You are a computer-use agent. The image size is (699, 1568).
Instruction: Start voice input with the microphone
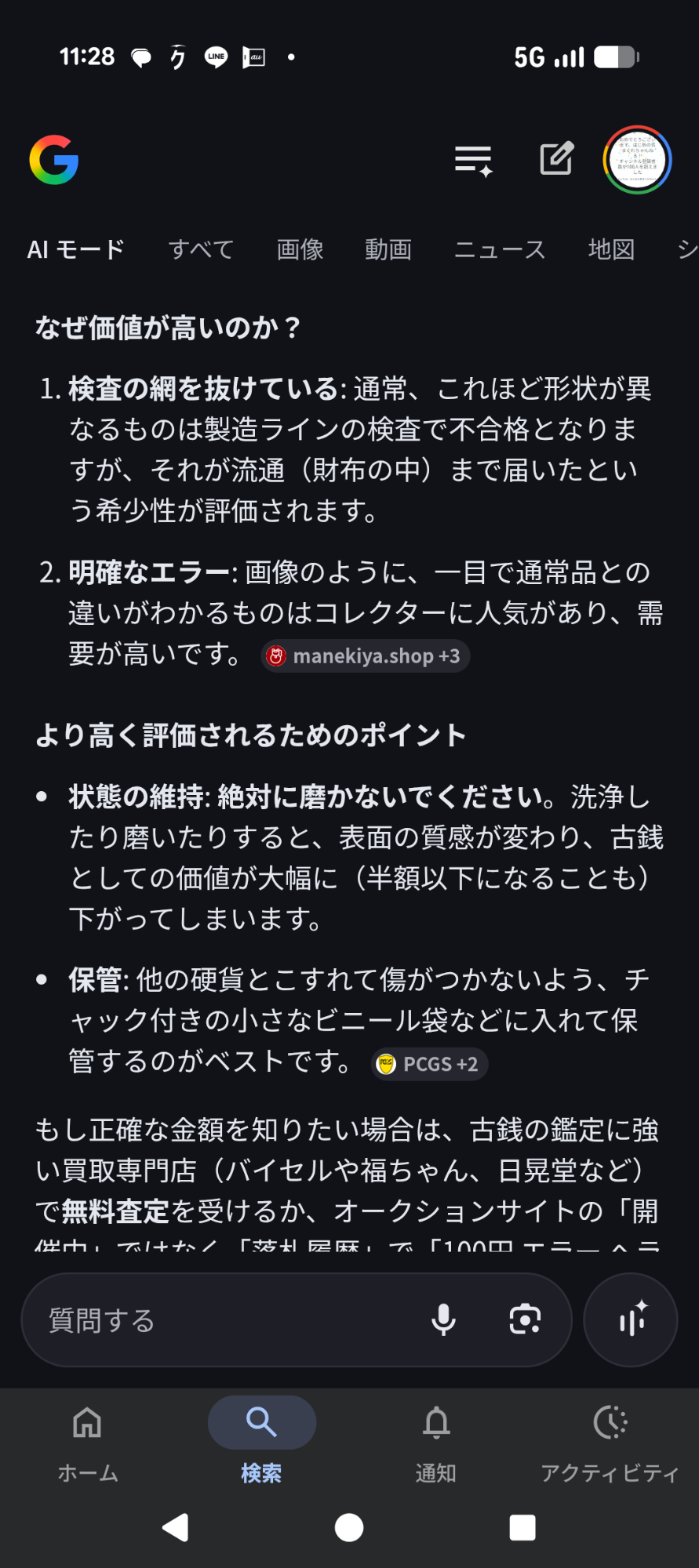(x=443, y=1320)
